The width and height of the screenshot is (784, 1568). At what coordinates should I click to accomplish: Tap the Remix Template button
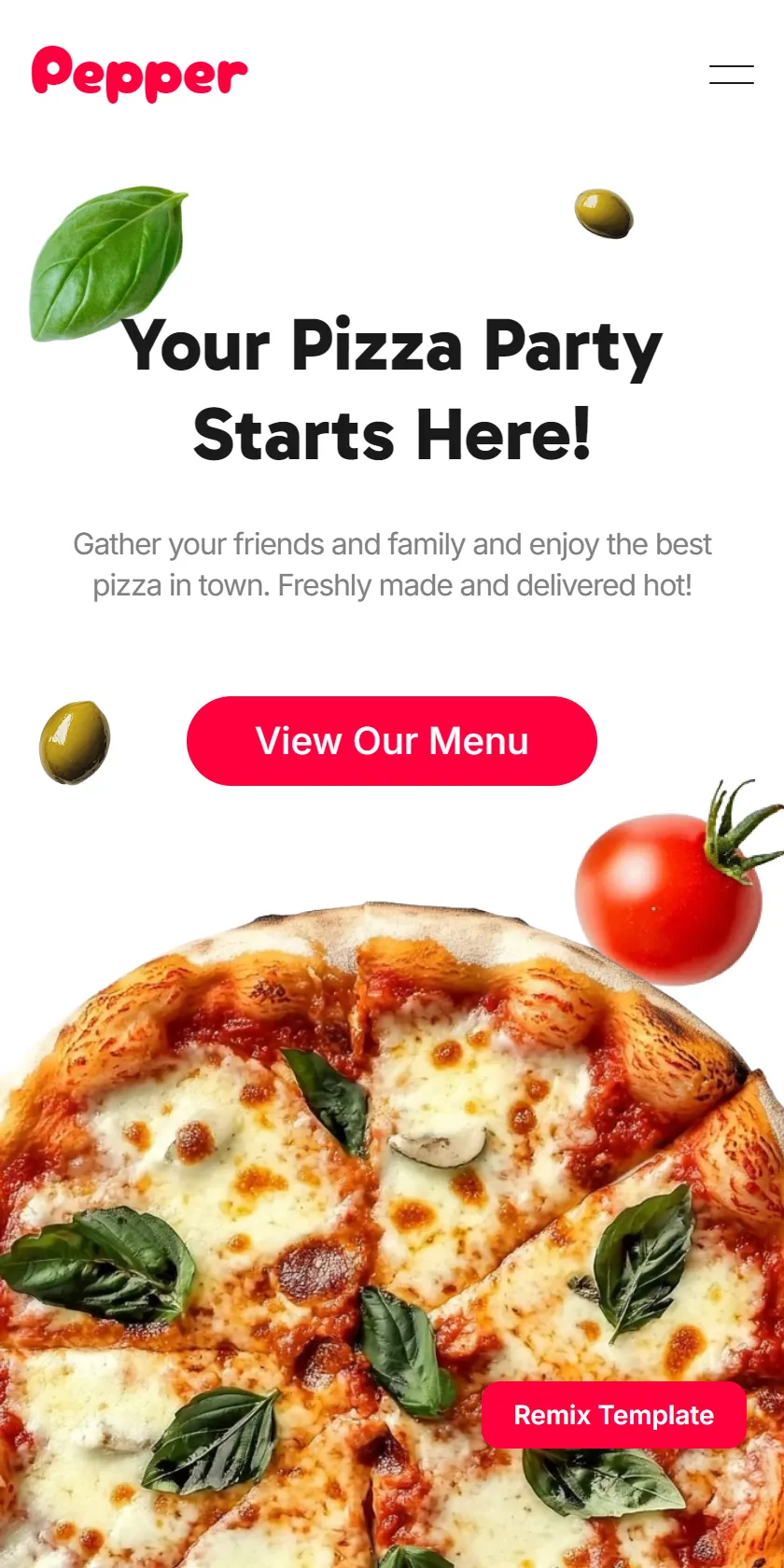tap(614, 1415)
